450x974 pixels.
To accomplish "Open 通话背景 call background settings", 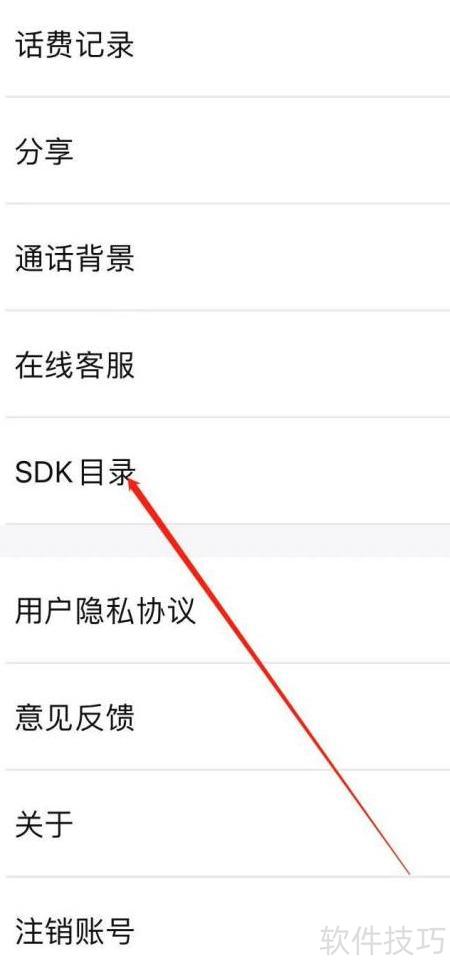I will point(225,257).
